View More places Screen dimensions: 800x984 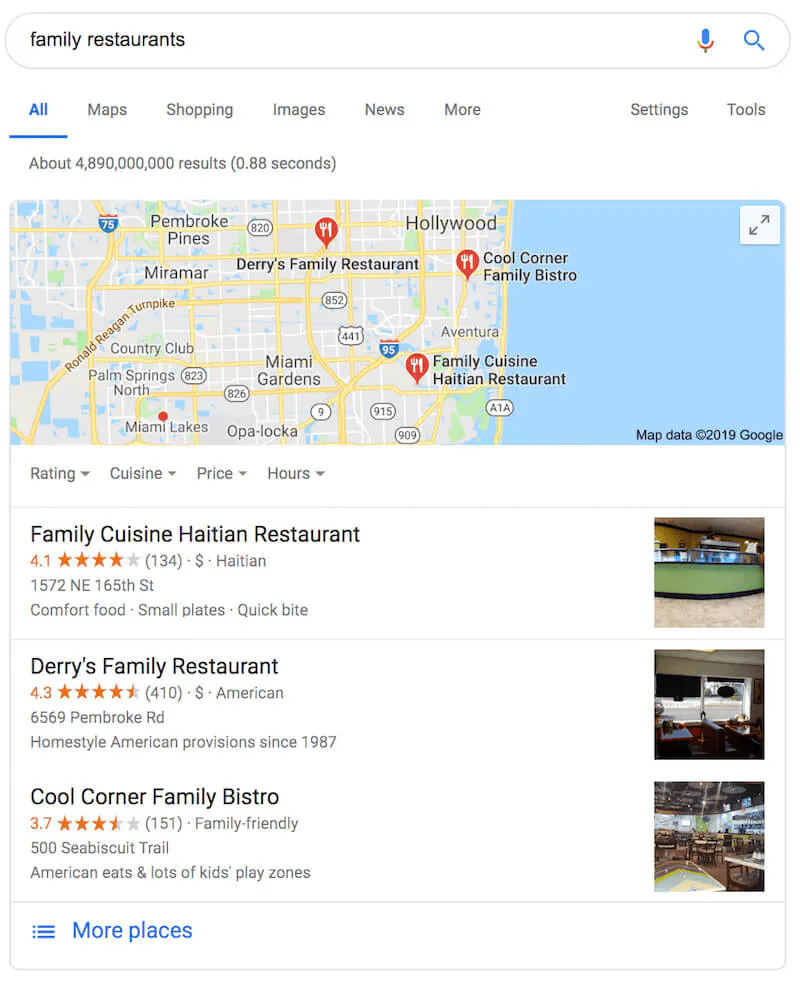click(x=131, y=931)
